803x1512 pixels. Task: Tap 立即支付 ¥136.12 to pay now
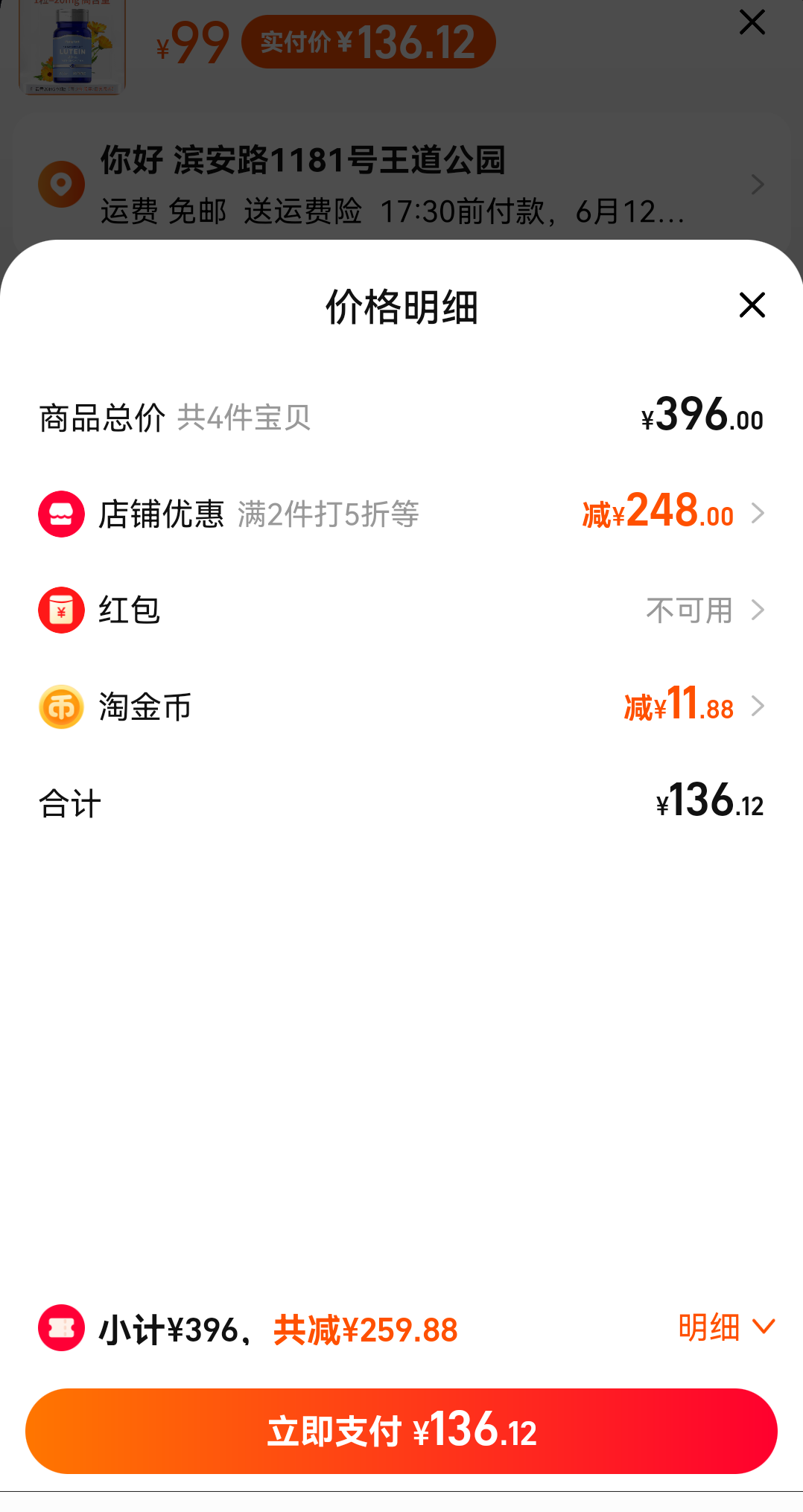(x=401, y=1431)
